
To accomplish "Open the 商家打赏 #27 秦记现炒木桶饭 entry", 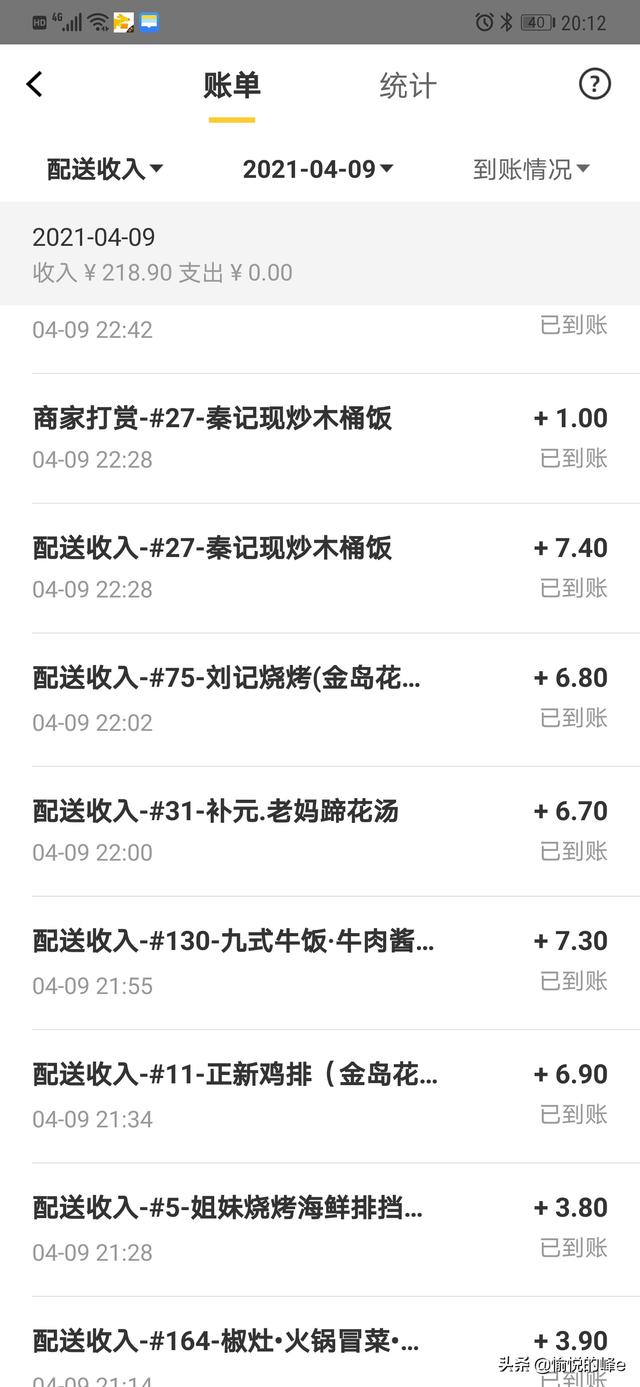I will pos(320,438).
